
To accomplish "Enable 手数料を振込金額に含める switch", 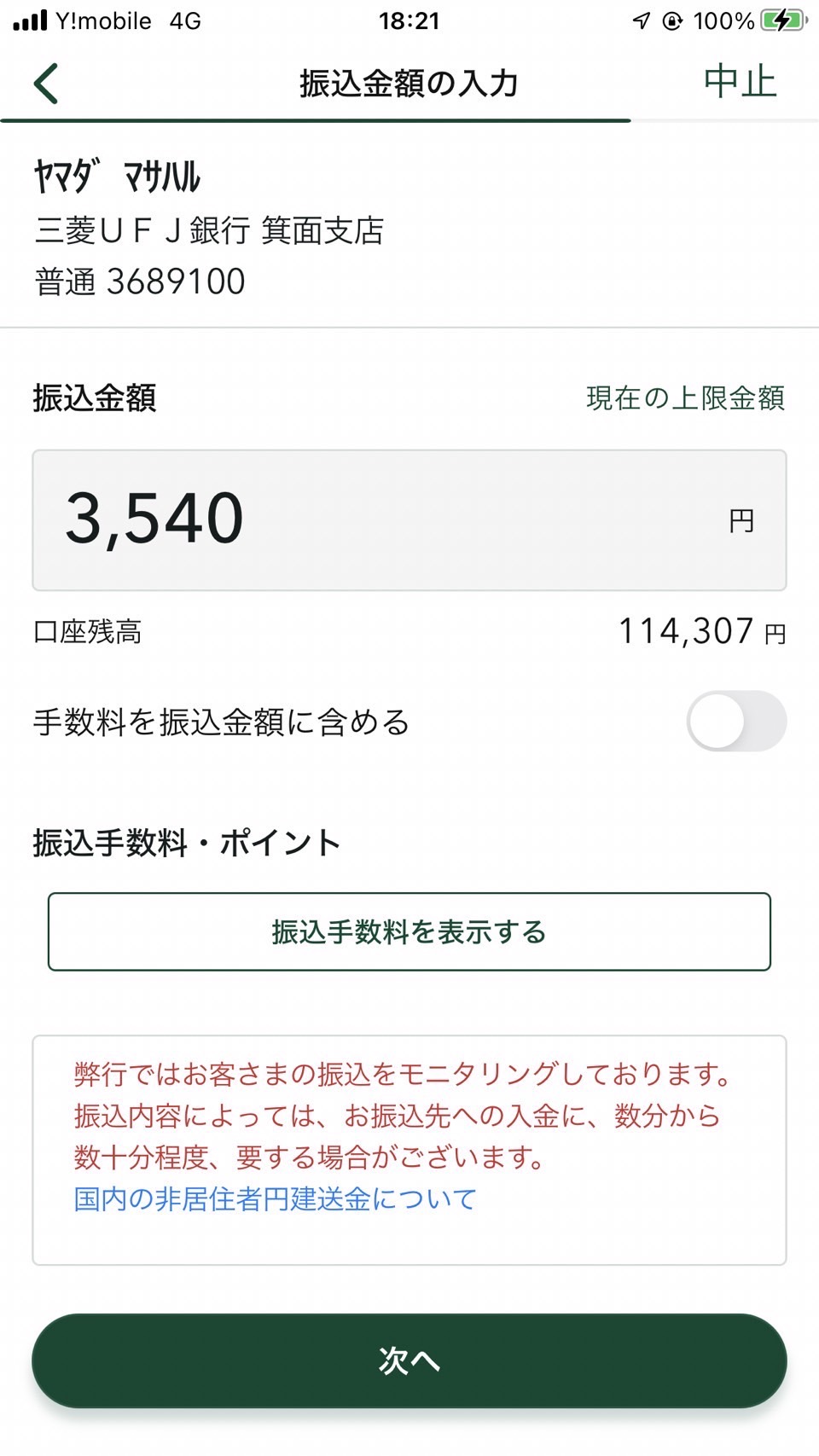I will point(736,721).
